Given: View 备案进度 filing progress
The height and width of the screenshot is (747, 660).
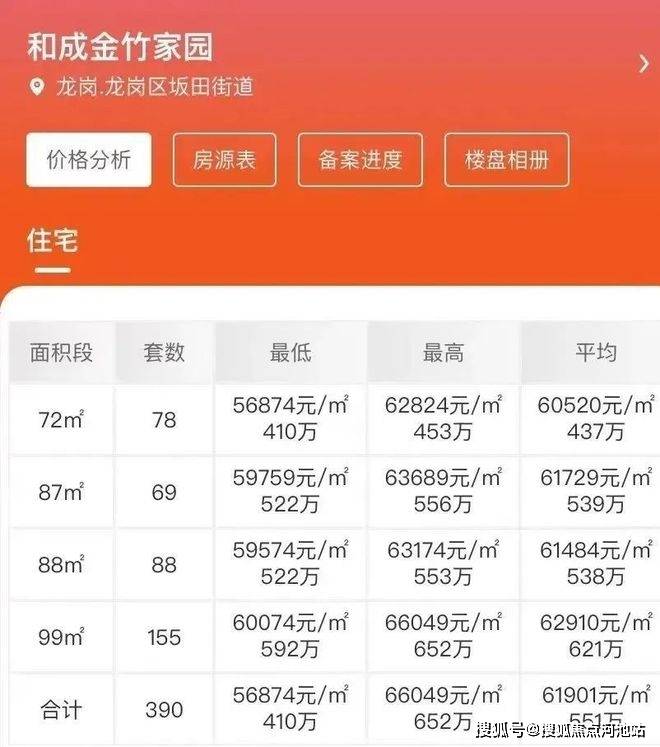Looking at the screenshot, I should point(360,160).
